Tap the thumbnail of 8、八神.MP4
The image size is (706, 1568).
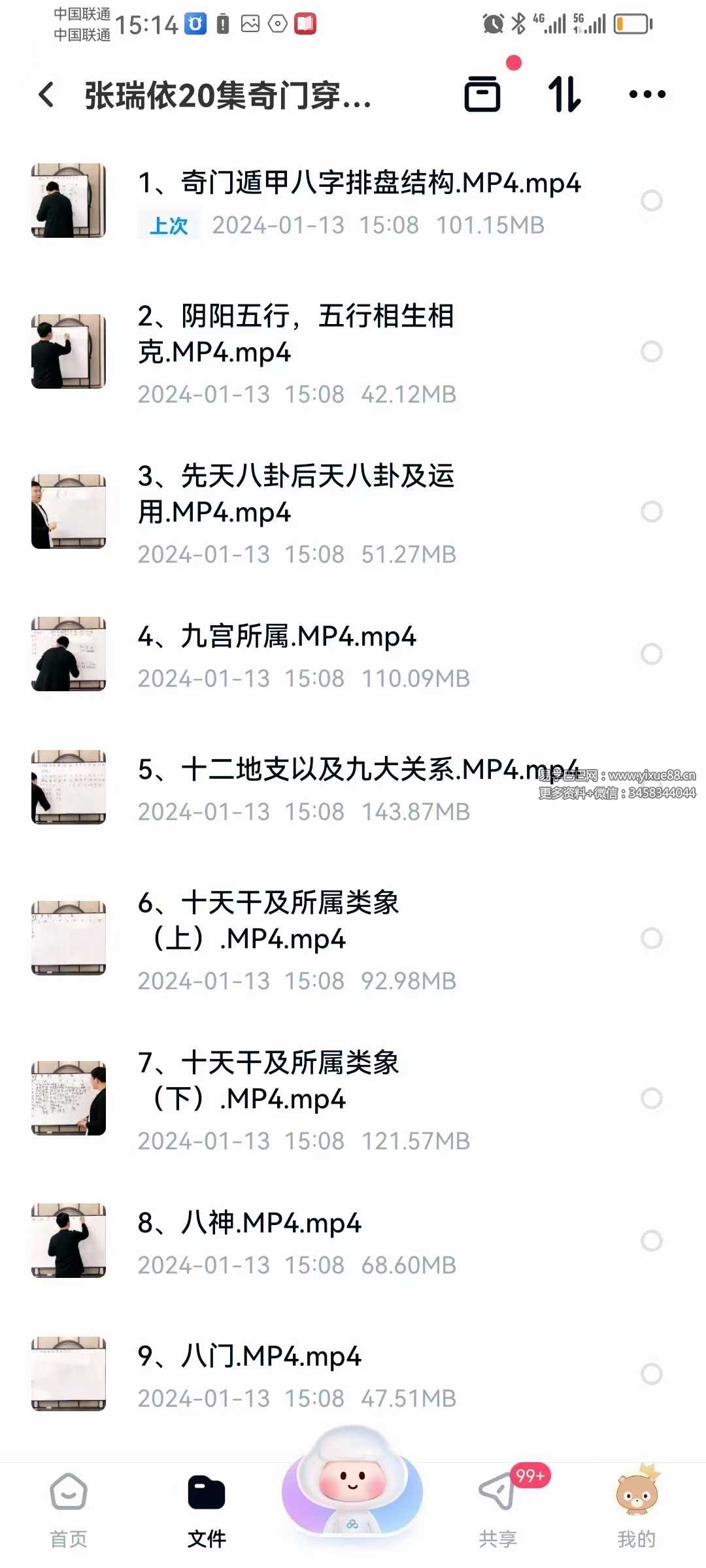69,1240
